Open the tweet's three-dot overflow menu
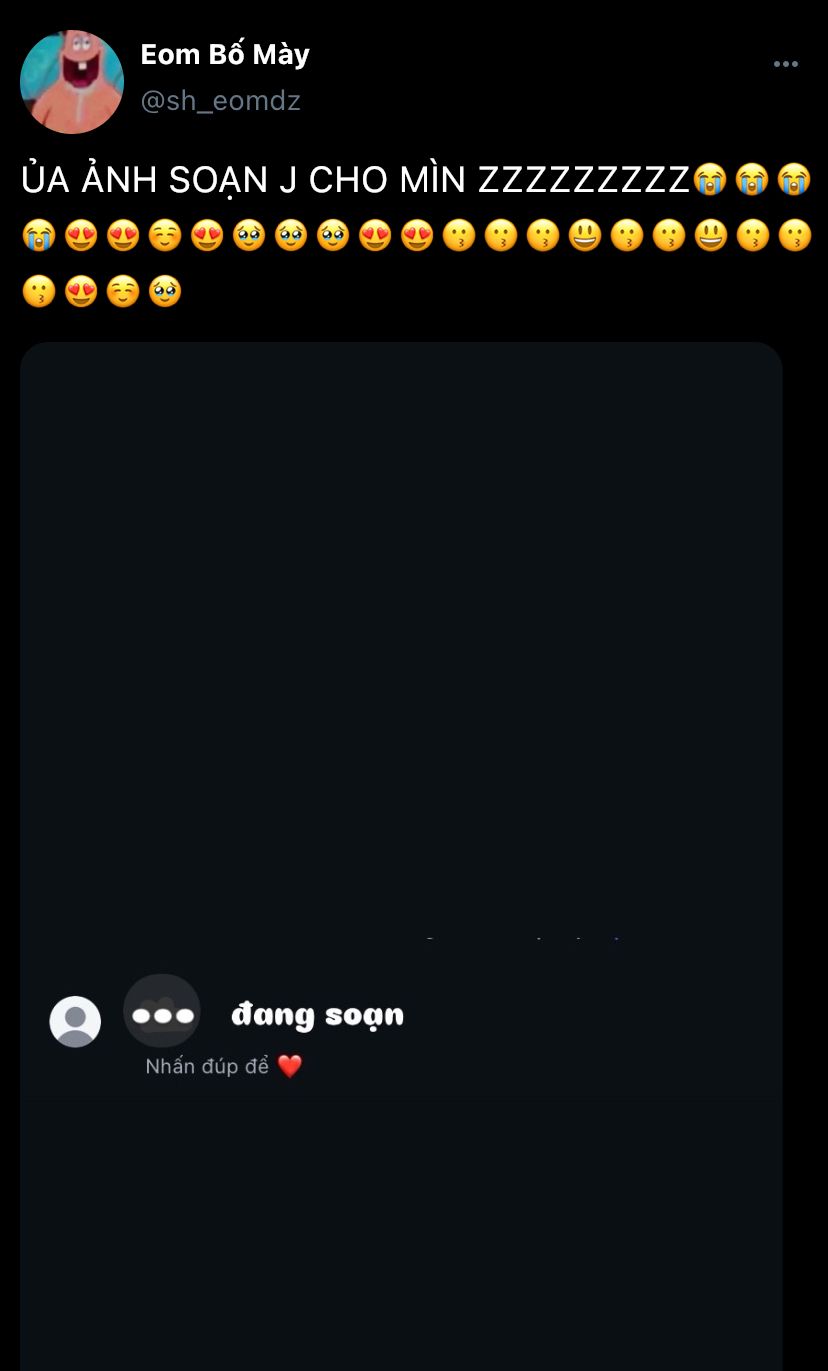Image resolution: width=828 pixels, height=1371 pixels. click(x=785, y=64)
